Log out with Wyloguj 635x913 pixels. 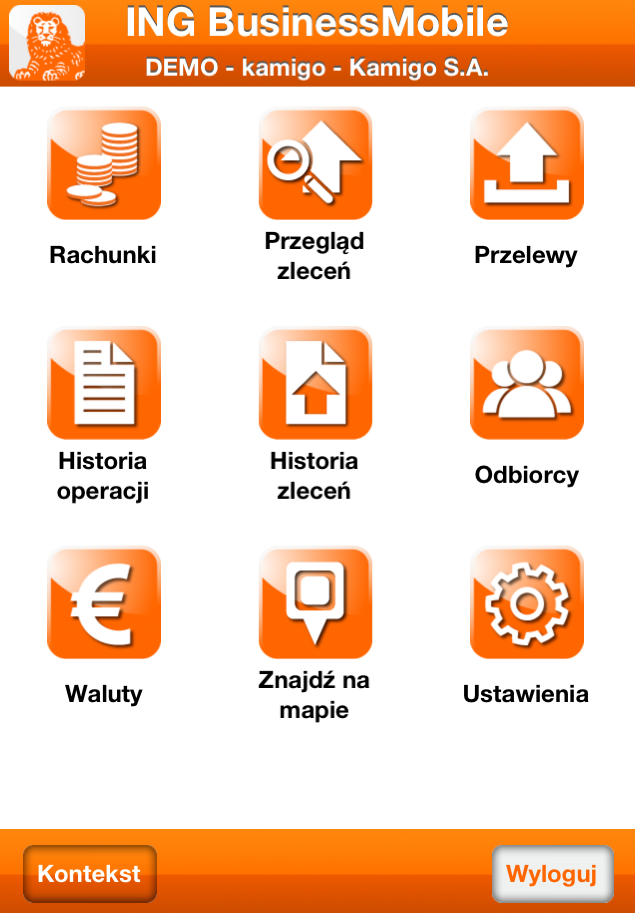pos(551,874)
